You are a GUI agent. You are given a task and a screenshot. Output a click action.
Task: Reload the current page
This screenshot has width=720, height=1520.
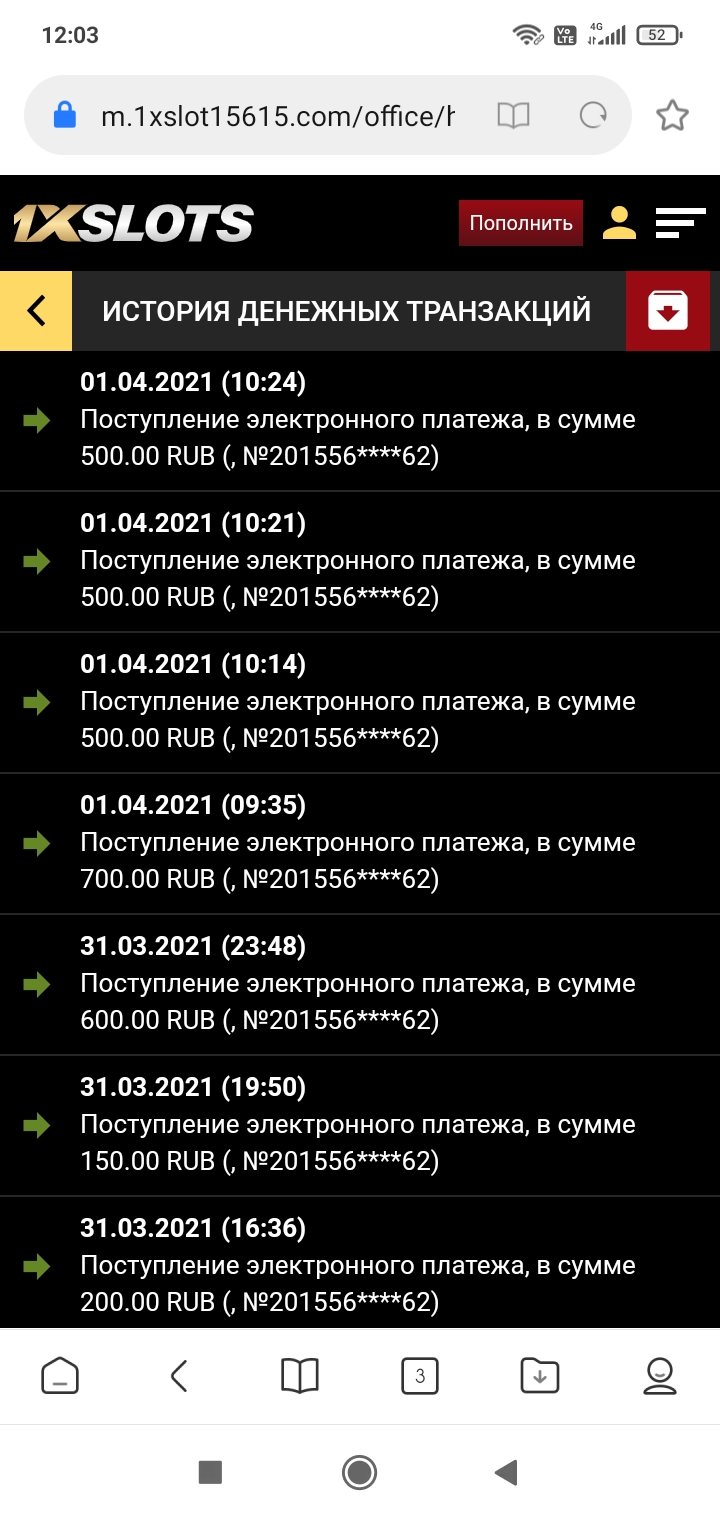point(594,117)
